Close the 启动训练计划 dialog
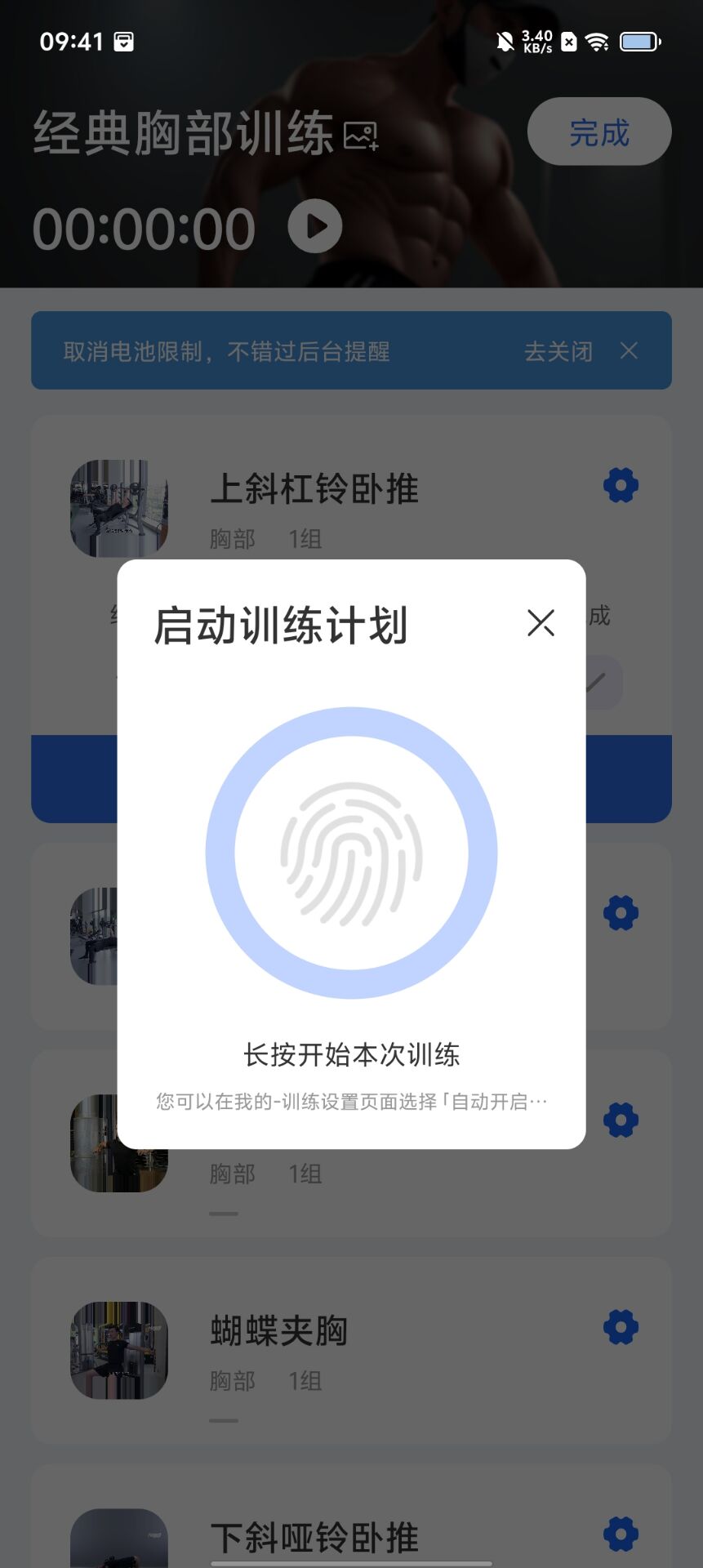The height and width of the screenshot is (1568, 703). click(x=541, y=623)
